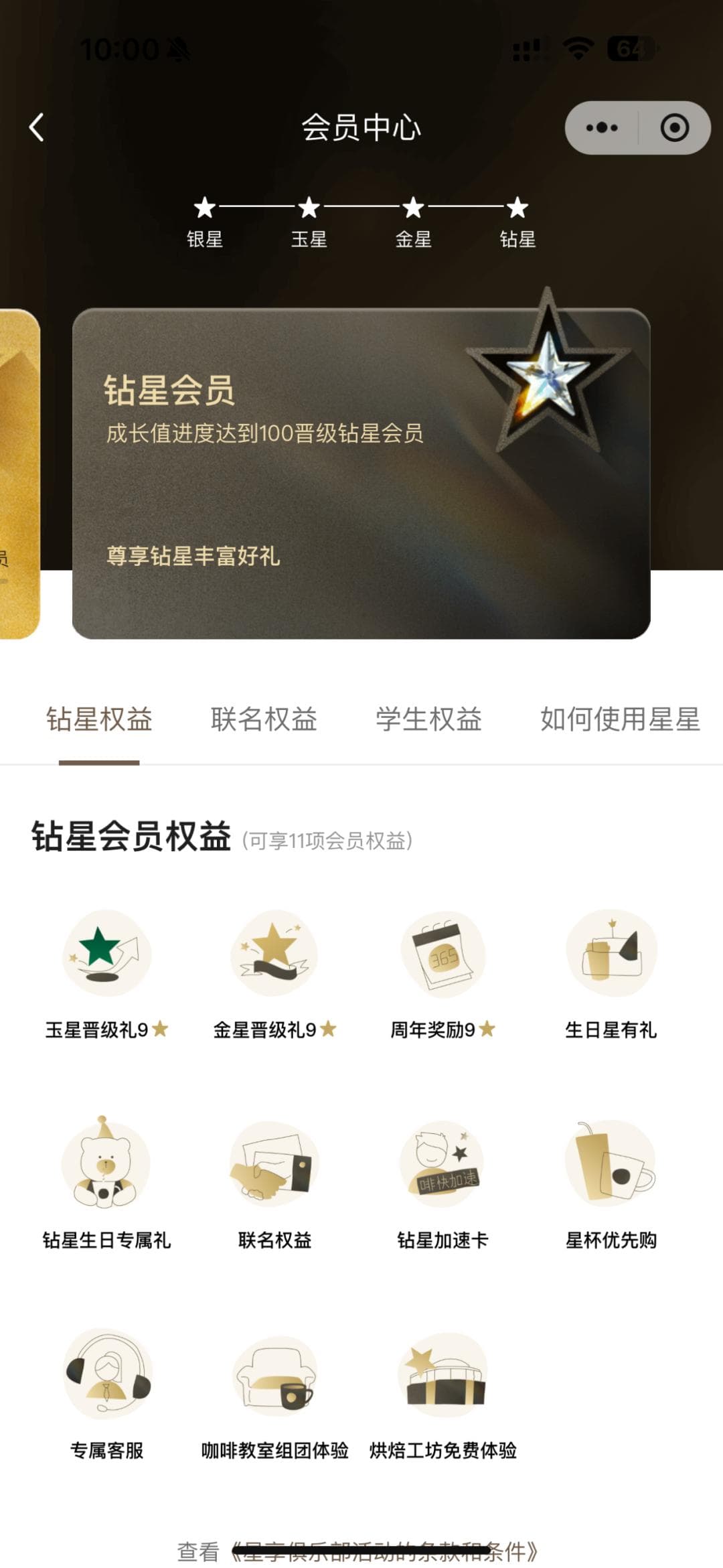Go back from 会员中心
Viewport: 723px width, 1568px height.
tap(37, 127)
